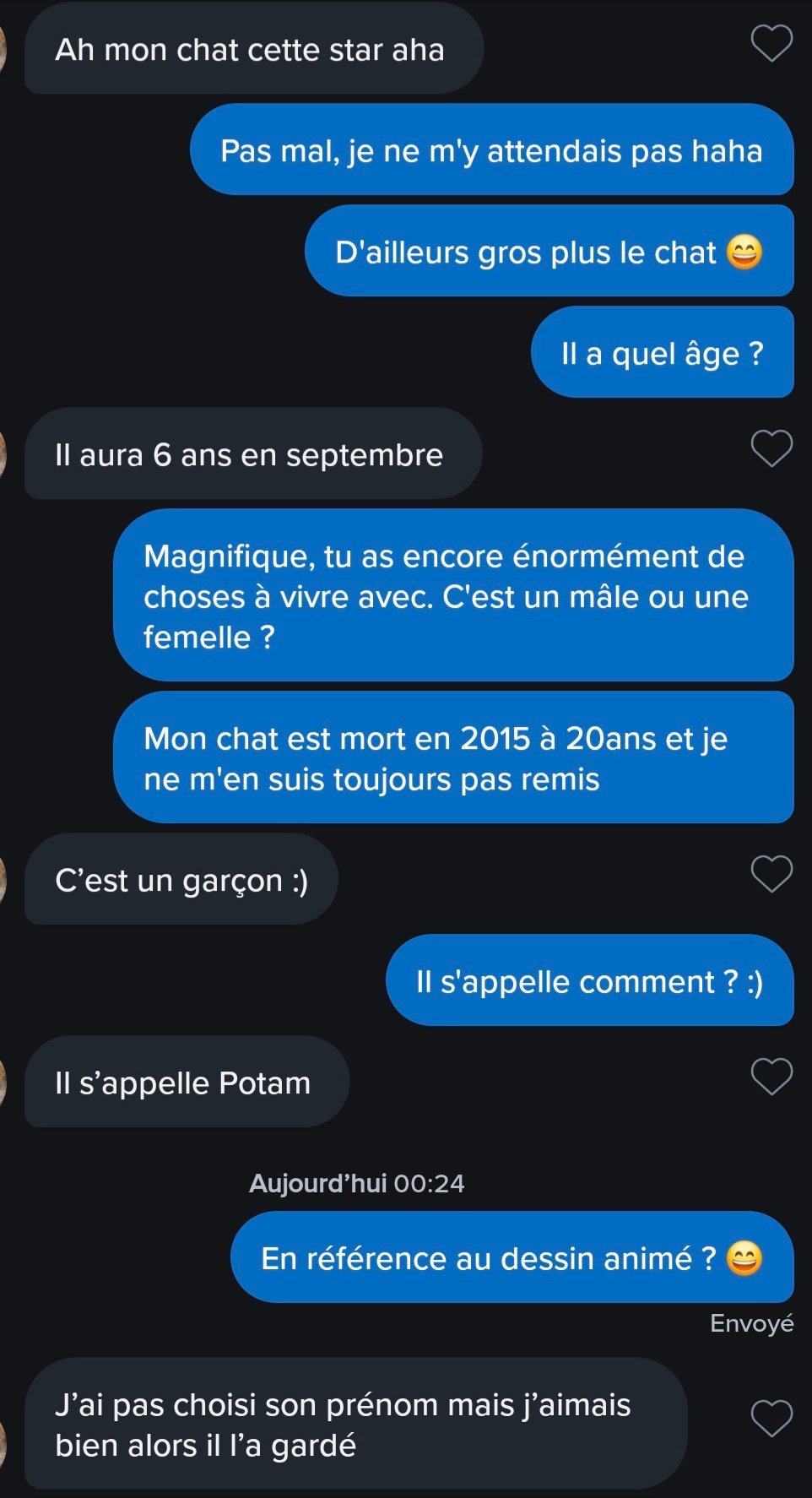Like the "J'ai pas choisi son prénom" message
This screenshot has height=1498, width=812.
point(771,1419)
